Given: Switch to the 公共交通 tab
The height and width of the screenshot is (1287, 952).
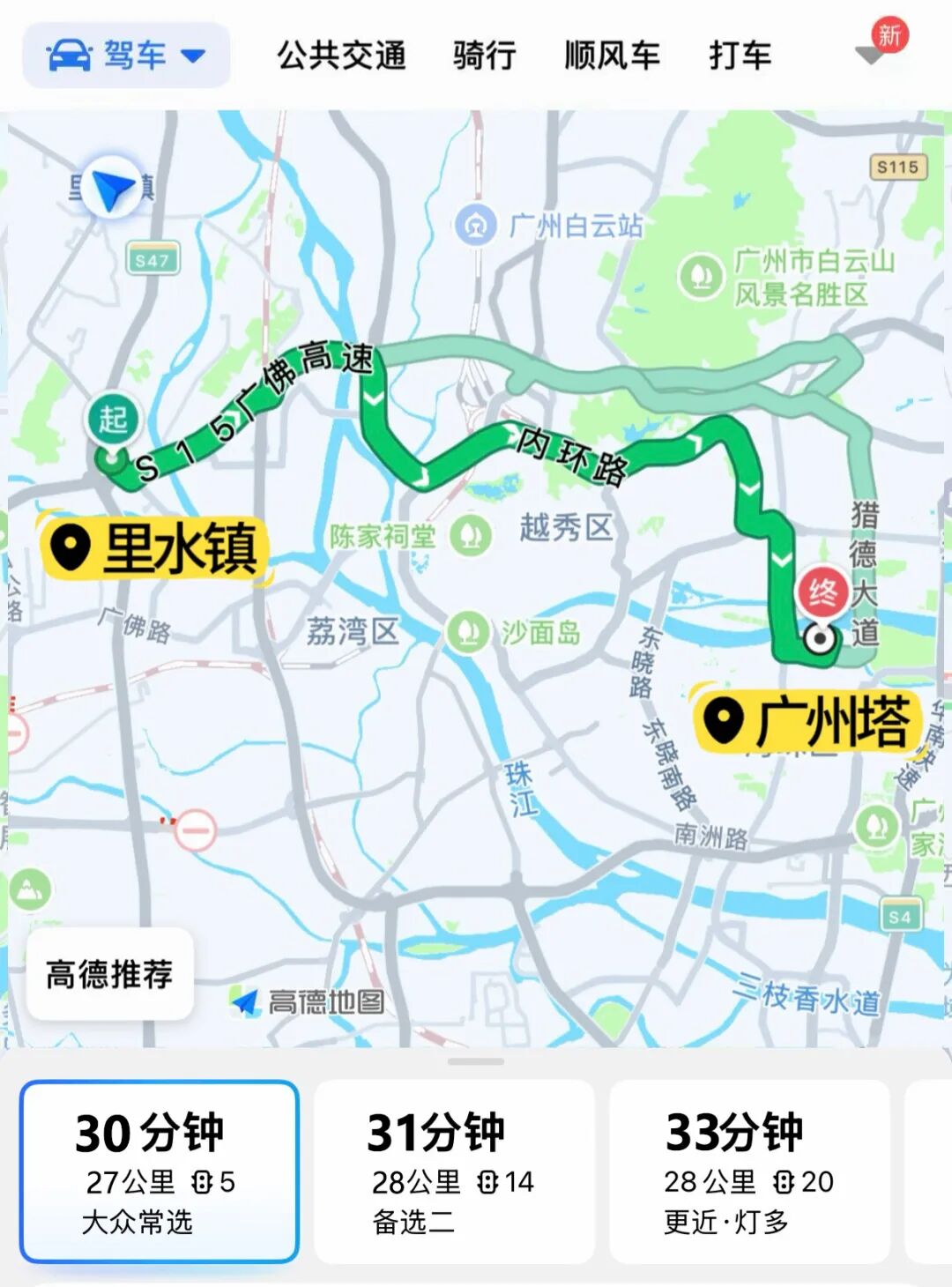Looking at the screenshot, I should pos(341,56).
